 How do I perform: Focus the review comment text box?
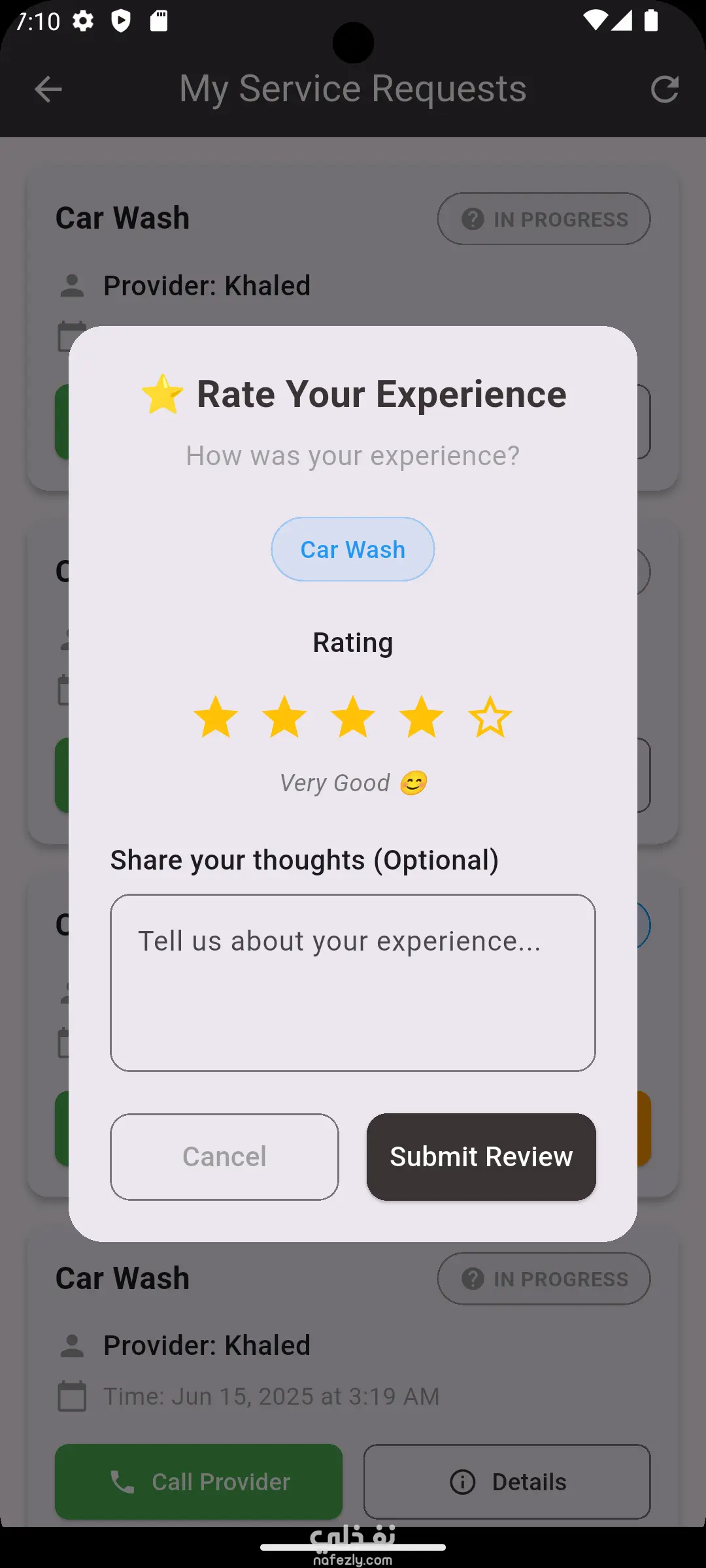[x=353, y=982]
